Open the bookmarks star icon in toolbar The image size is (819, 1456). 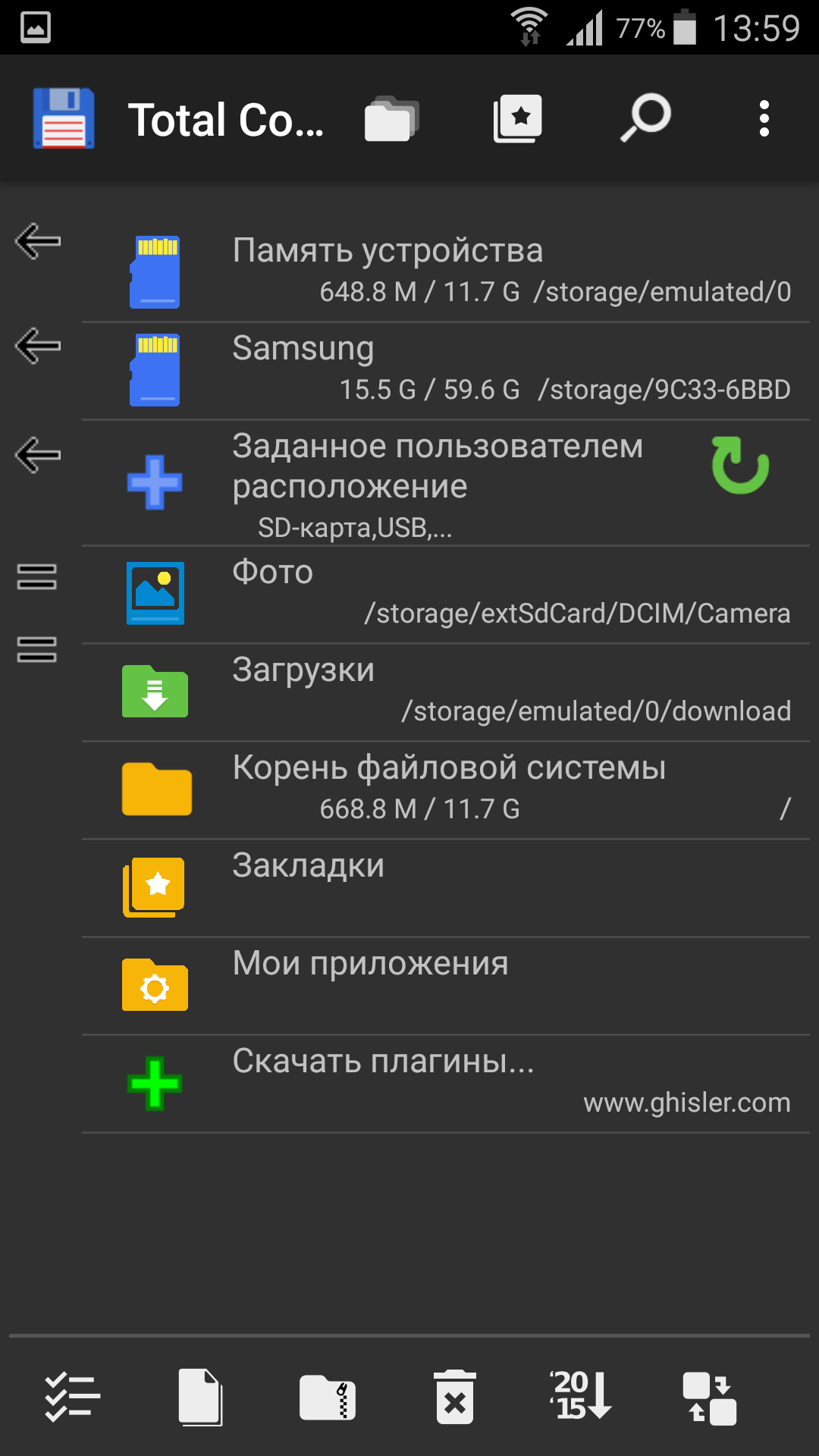tap(518, 119)
